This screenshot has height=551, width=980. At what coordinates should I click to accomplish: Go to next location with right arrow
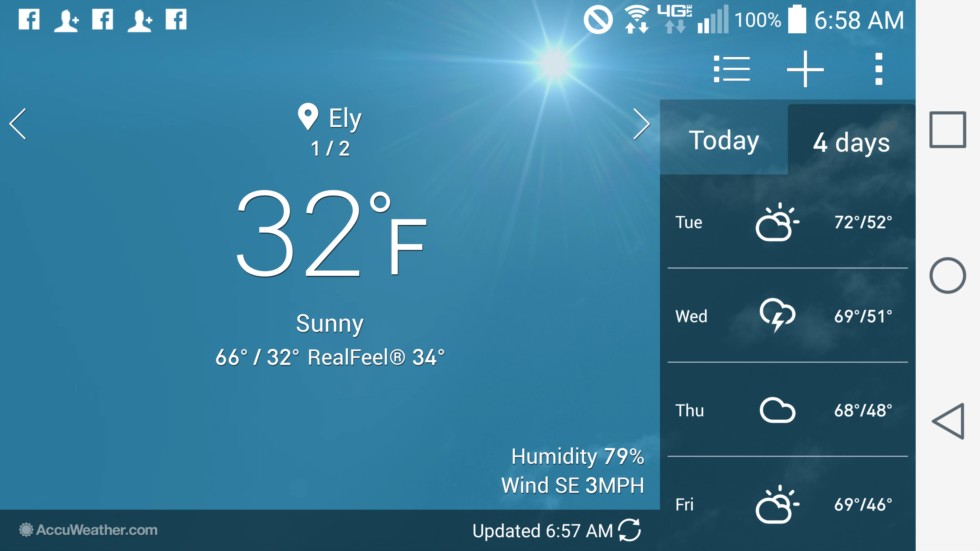(x=641, y=124)
